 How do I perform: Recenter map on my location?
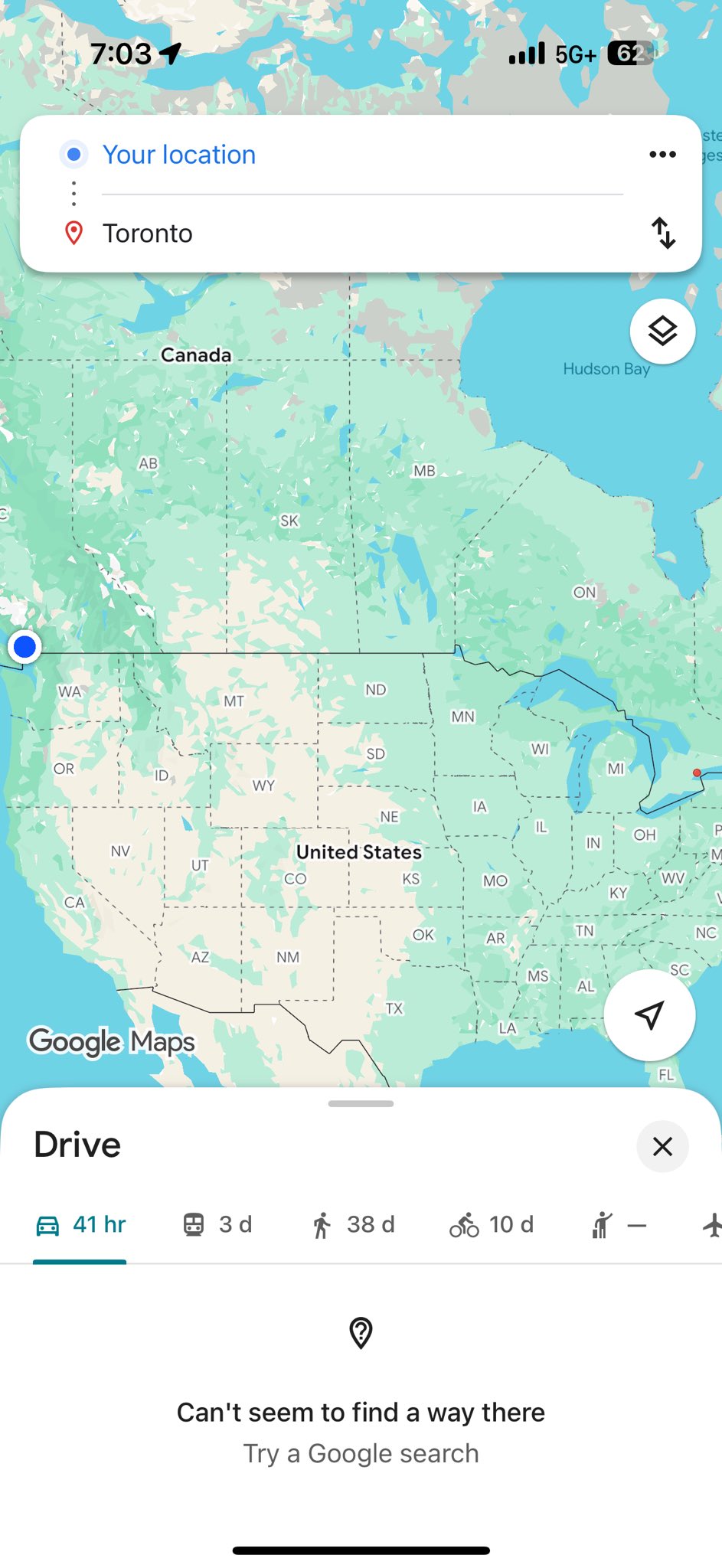pos(649,1015)
